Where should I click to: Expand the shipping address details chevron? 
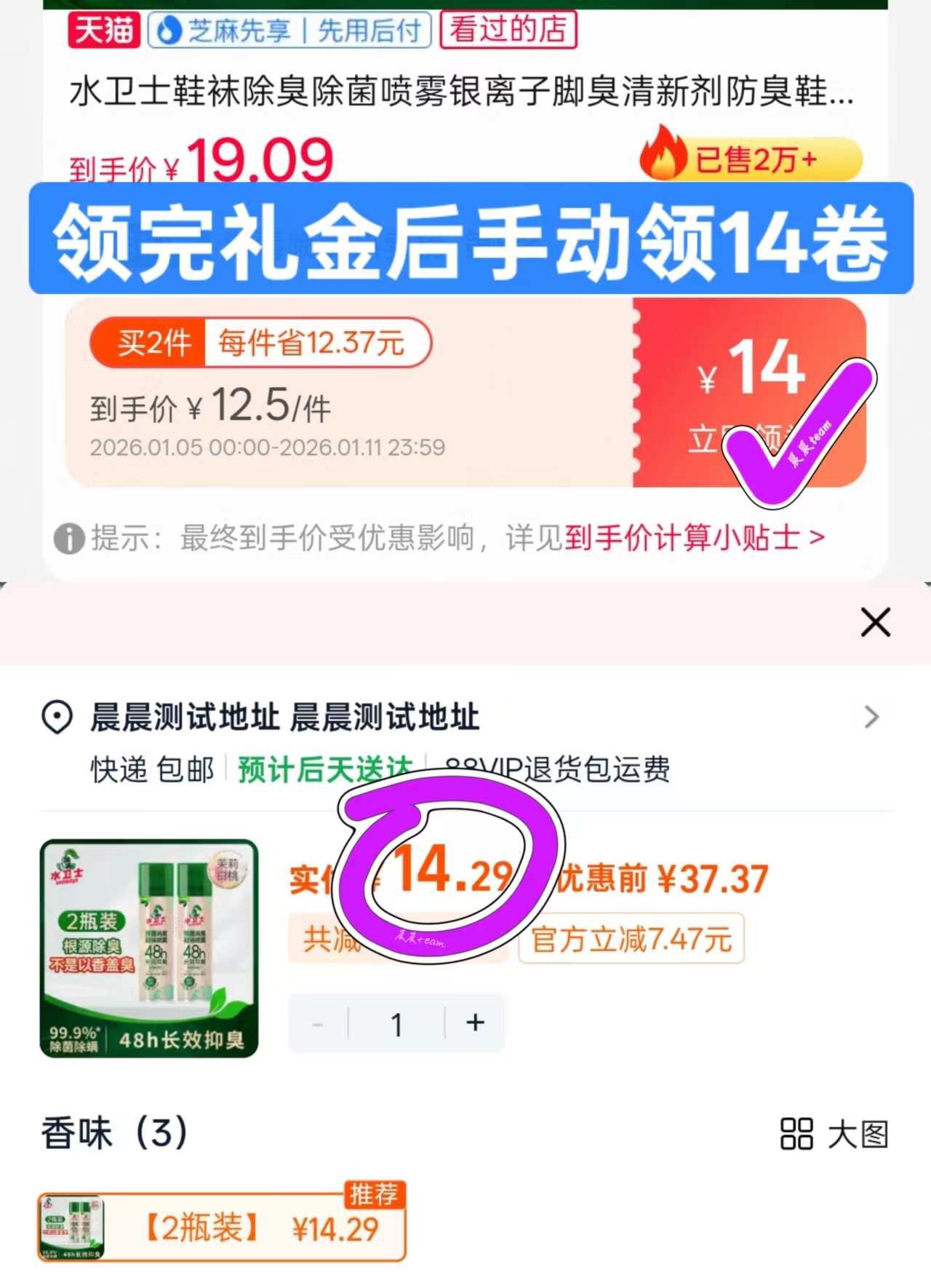pos(873,717)
